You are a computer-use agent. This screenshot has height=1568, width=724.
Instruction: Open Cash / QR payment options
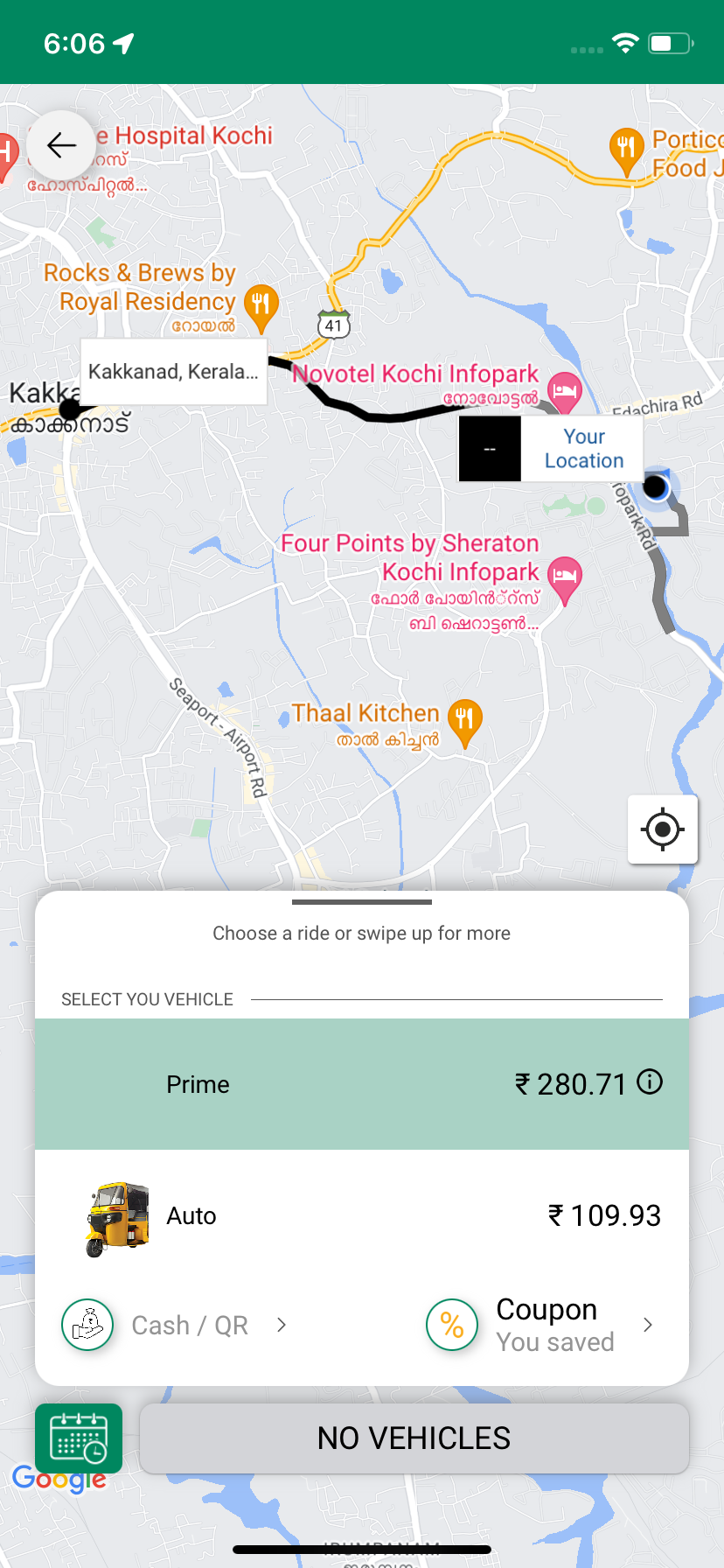[175, 1325]
